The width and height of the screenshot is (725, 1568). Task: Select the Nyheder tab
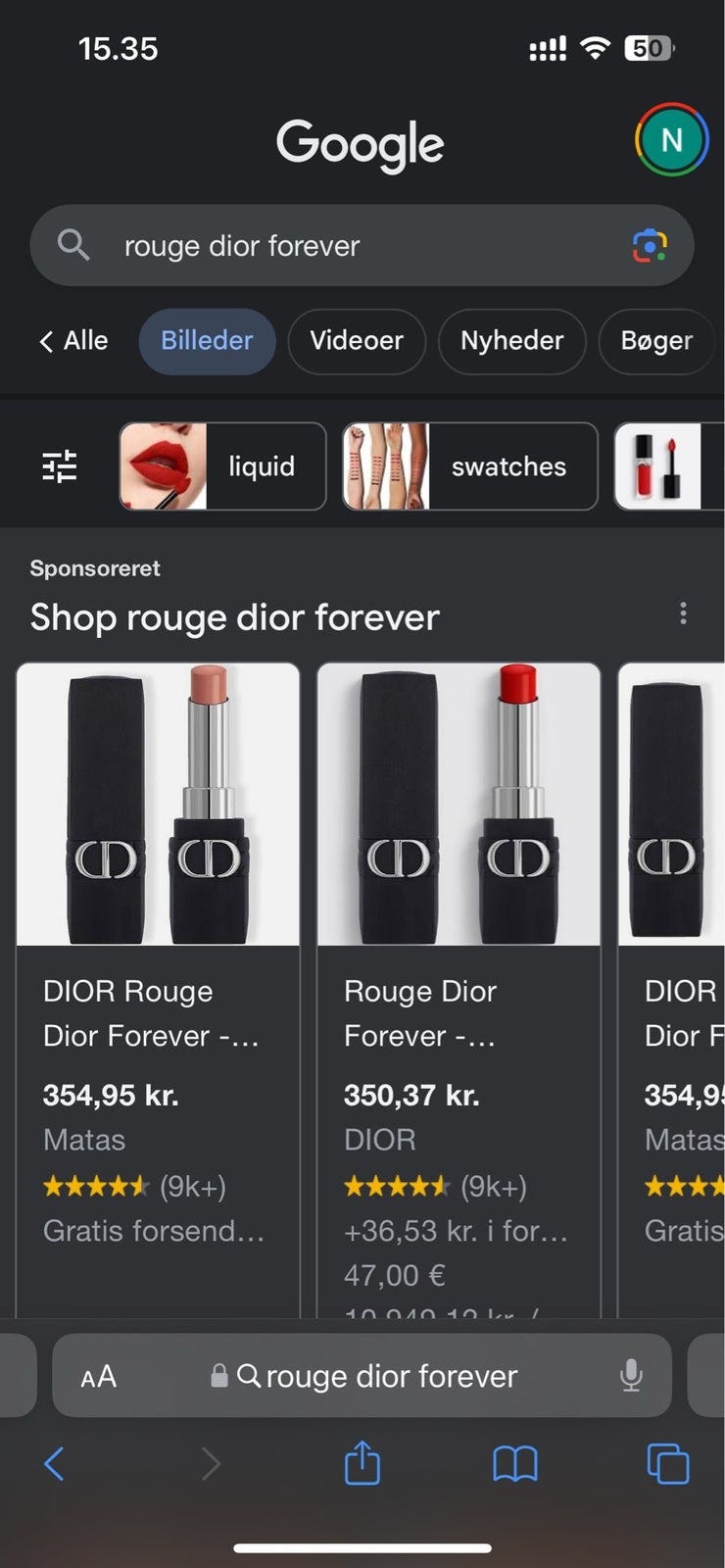click(511, 341)
